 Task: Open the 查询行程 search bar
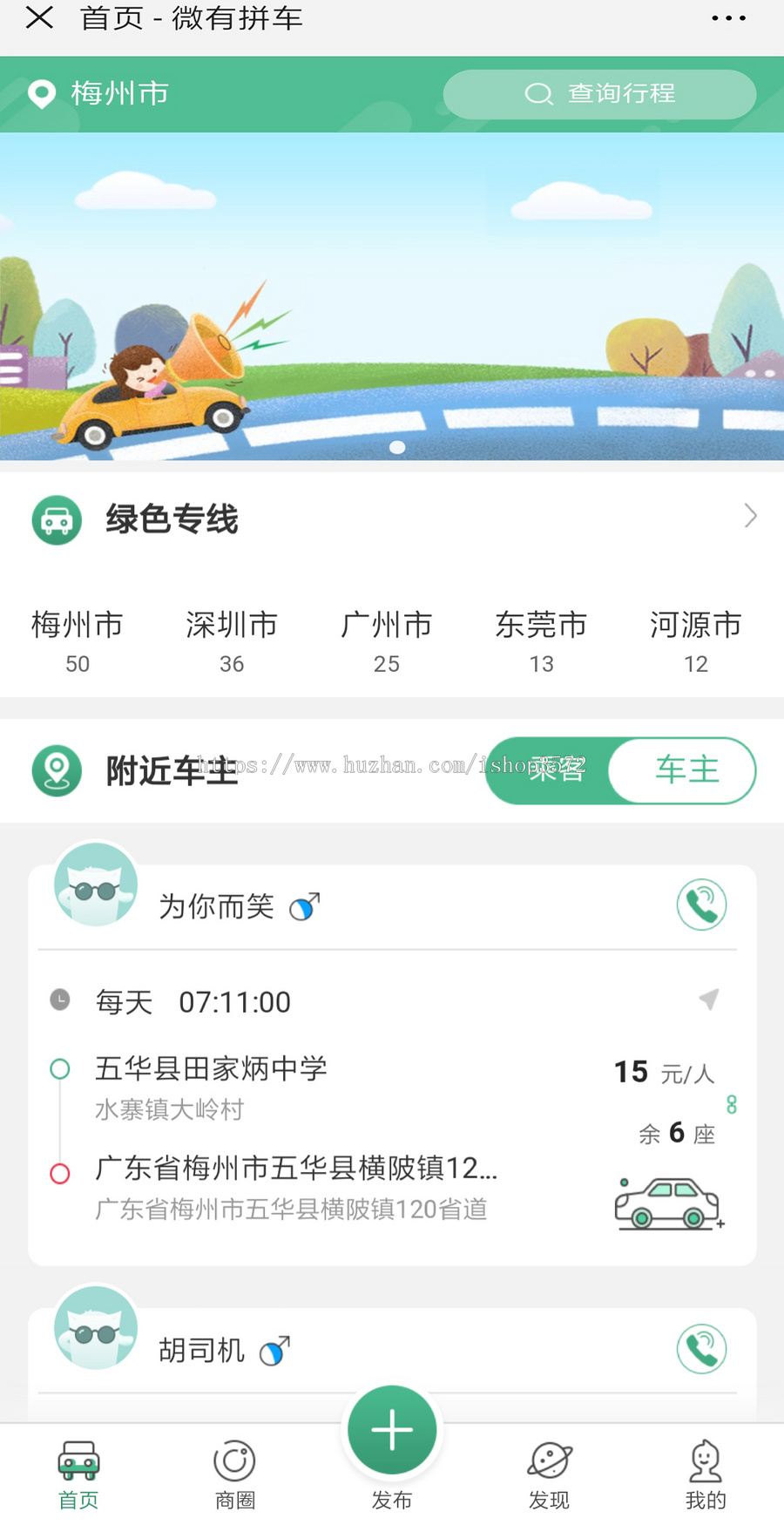click(599, 94)
